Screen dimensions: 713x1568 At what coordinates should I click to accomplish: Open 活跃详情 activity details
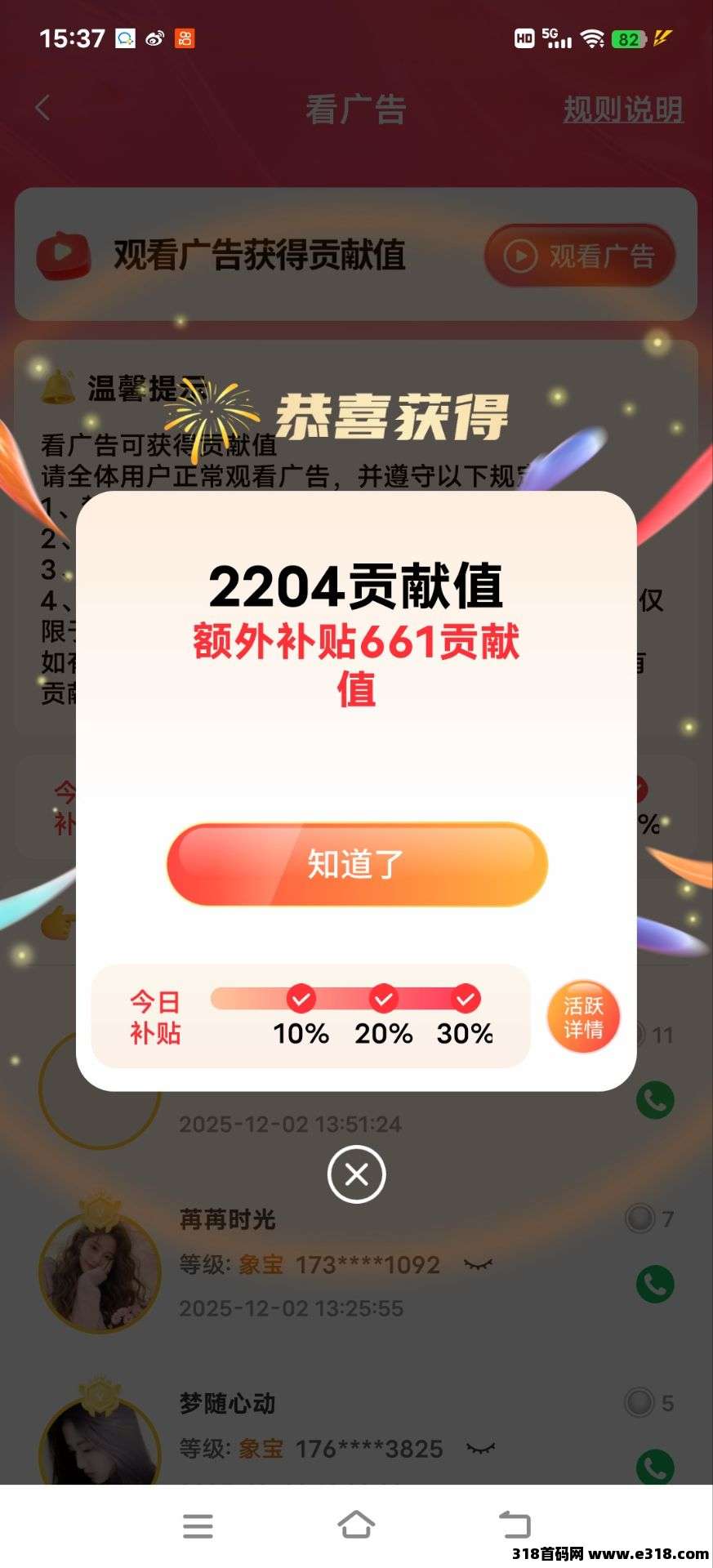[583, 1017]
